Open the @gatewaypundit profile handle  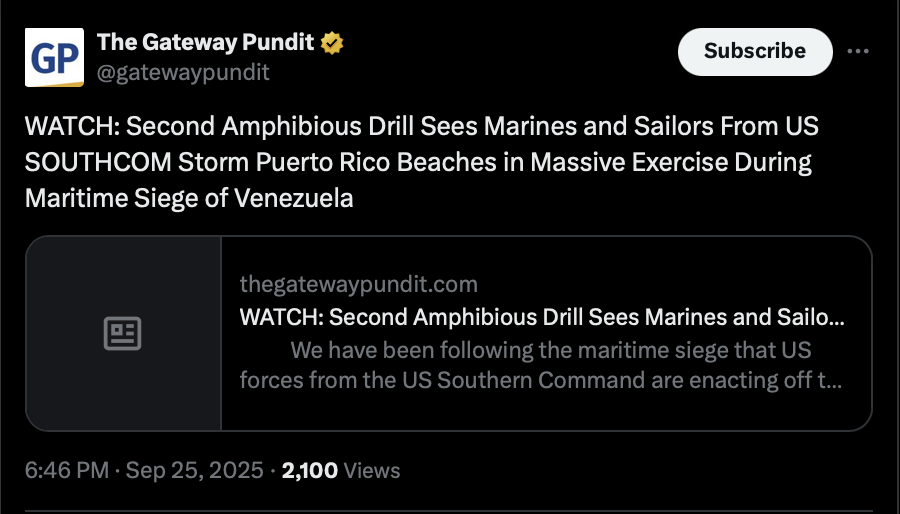pos(183,72)
